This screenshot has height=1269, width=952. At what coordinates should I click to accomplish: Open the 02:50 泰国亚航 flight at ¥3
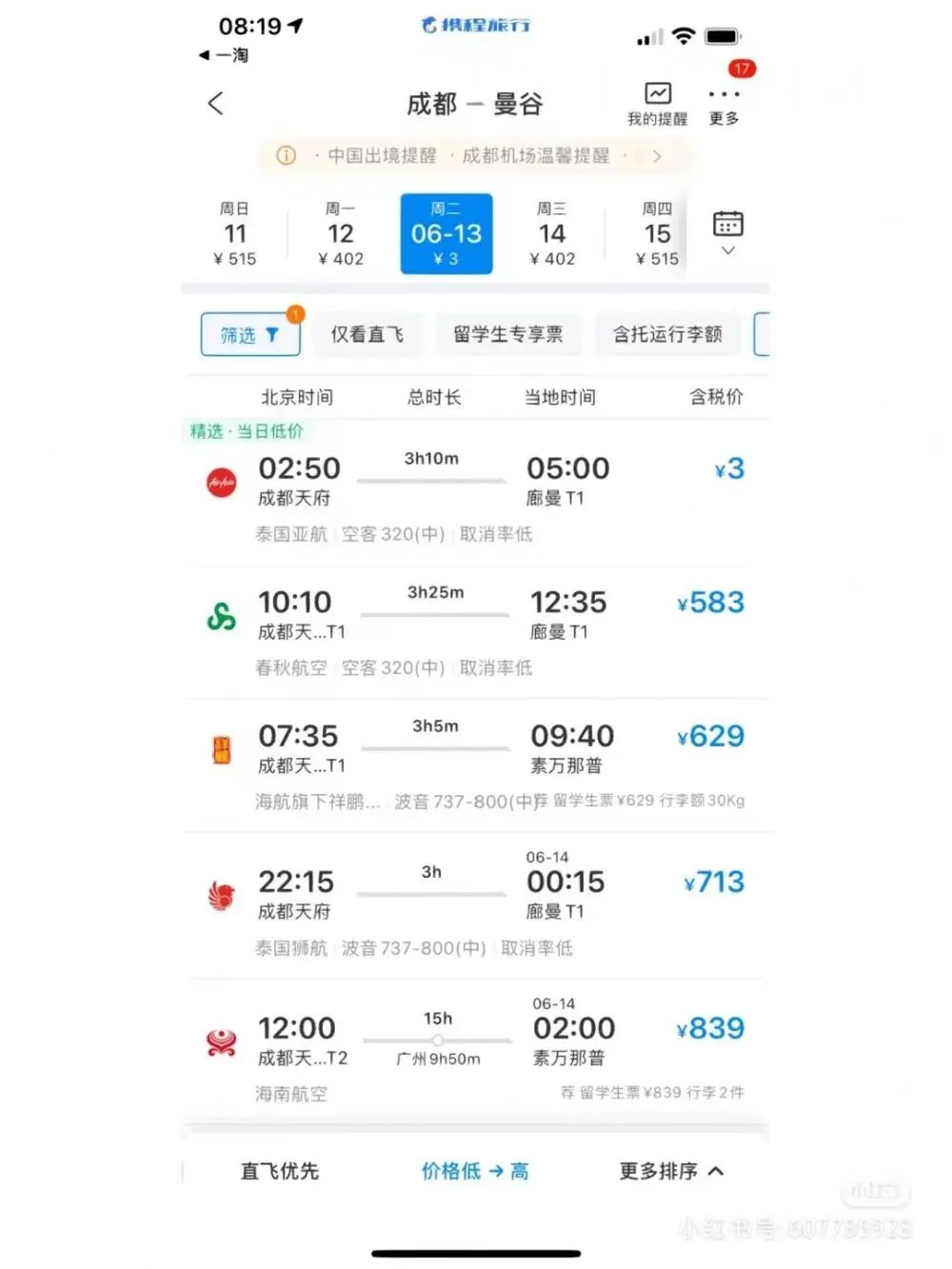[x=476, y=495]
